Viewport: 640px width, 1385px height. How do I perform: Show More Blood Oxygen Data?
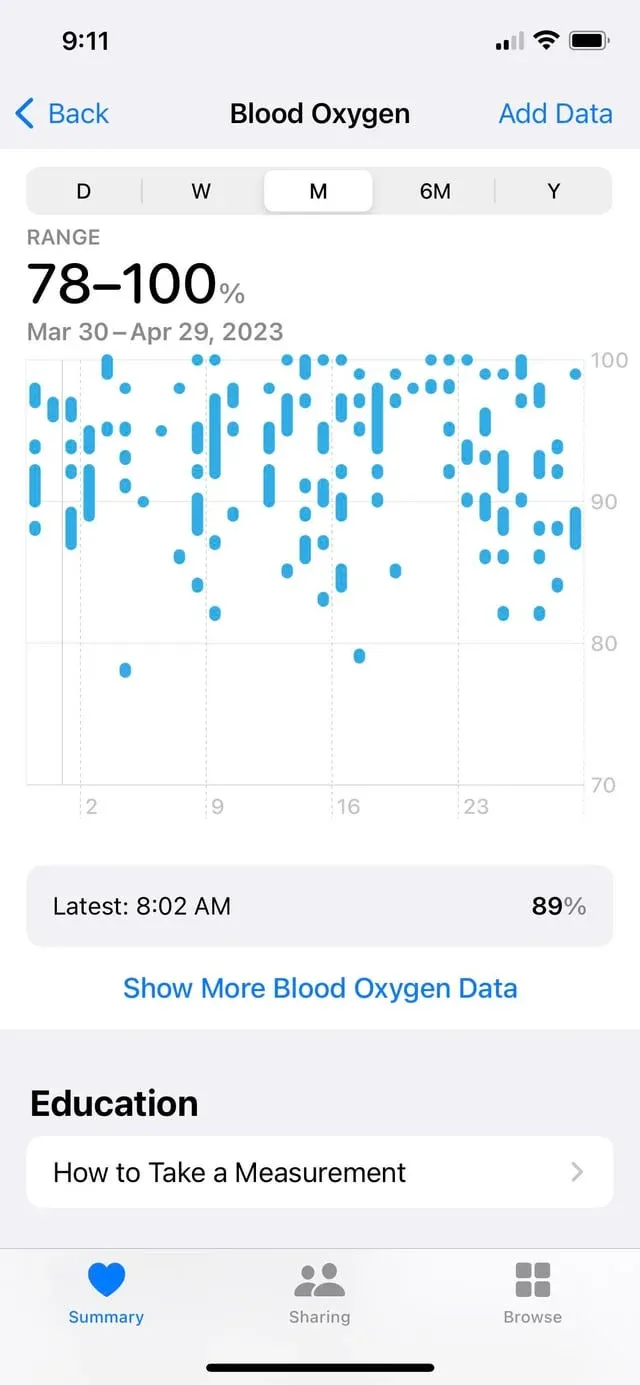click(x=320, y=988)
